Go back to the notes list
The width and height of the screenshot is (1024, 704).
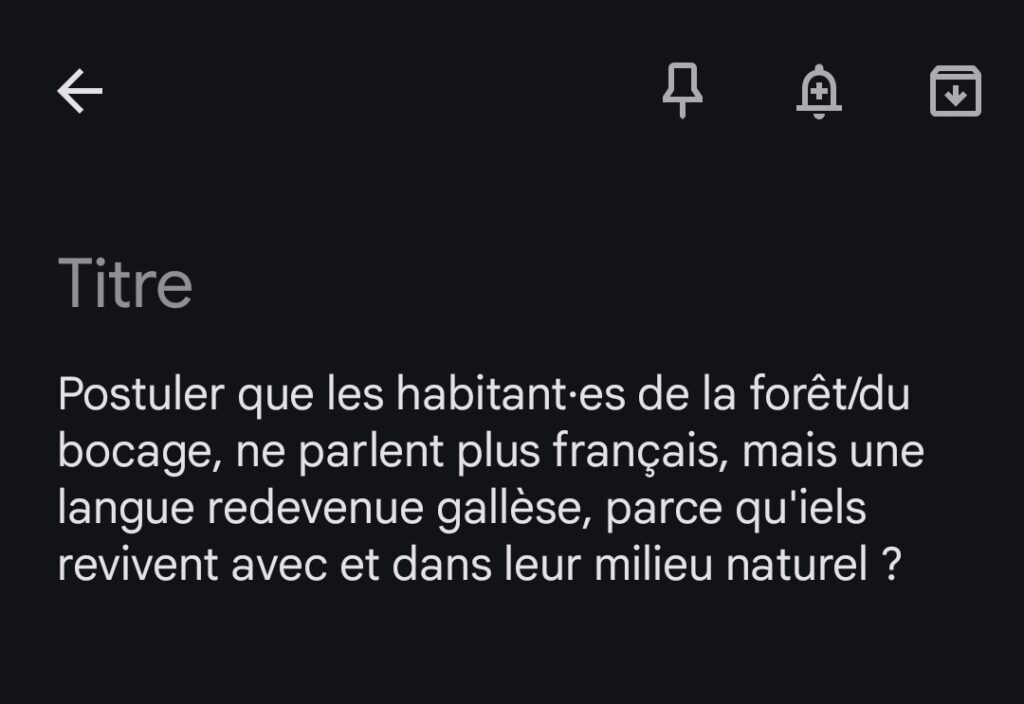pyautogui.click(x=80, y=92)
